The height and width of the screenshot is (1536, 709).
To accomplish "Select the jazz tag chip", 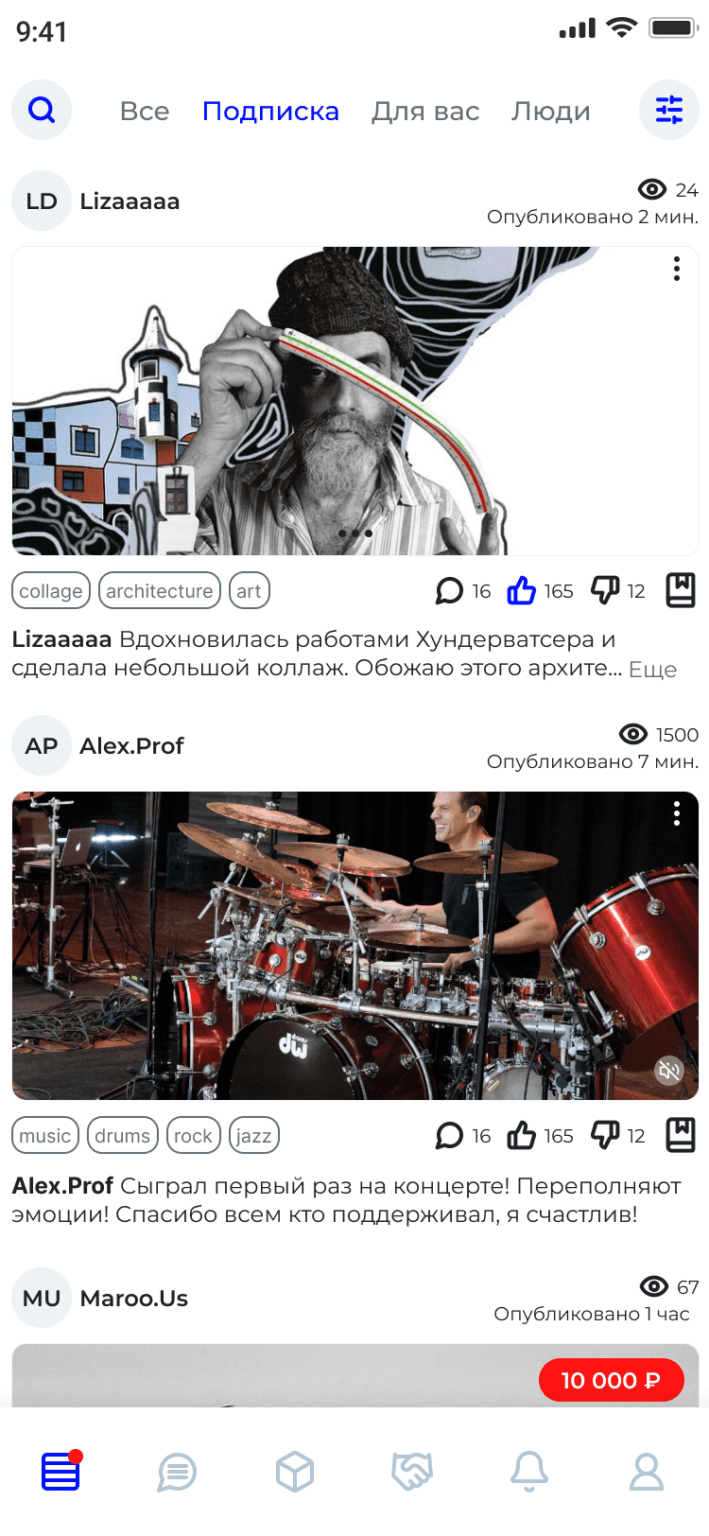I will tap(254, 1136).
